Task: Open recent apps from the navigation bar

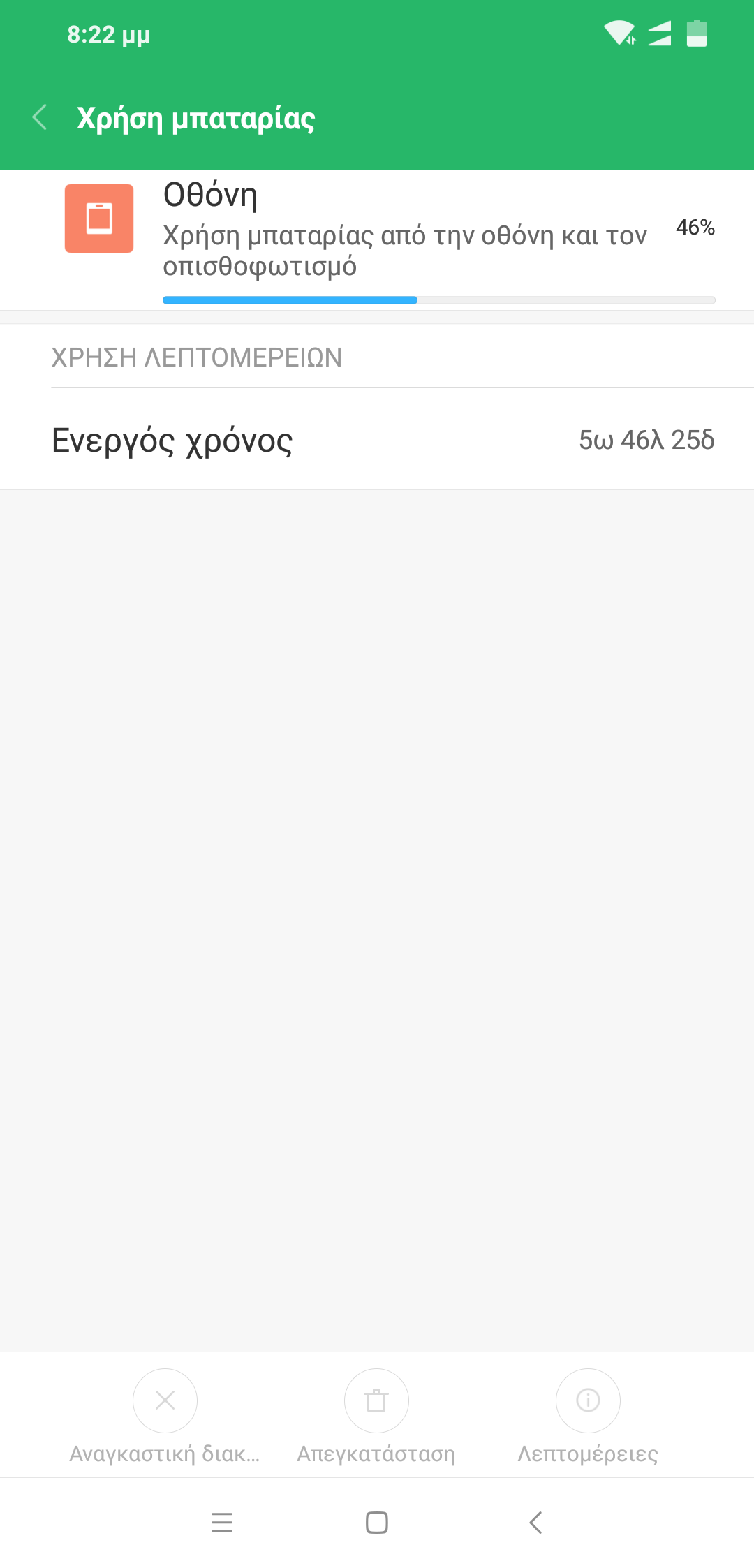Action: pyautogui.click(x=222, y=1522)
